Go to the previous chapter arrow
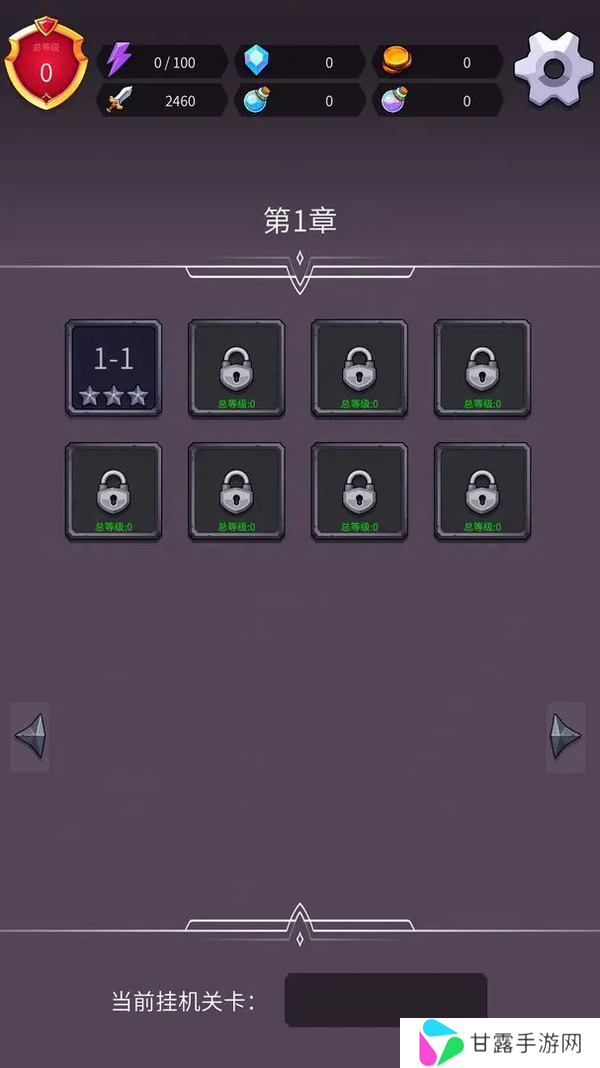600x1068 pixels. [x=30, y=737]
